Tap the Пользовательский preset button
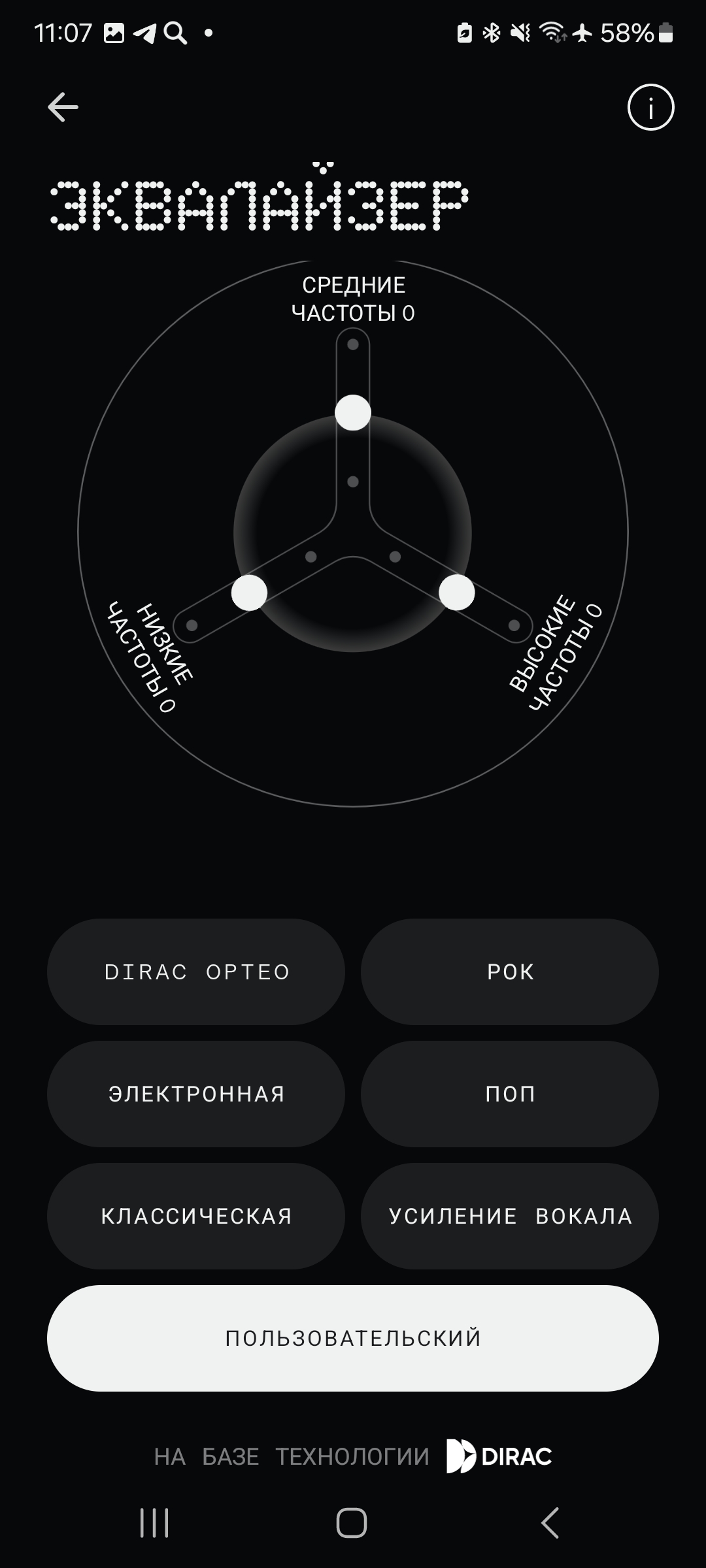This screenshot has width=706, height=1568. click(x=353, y=1338)
